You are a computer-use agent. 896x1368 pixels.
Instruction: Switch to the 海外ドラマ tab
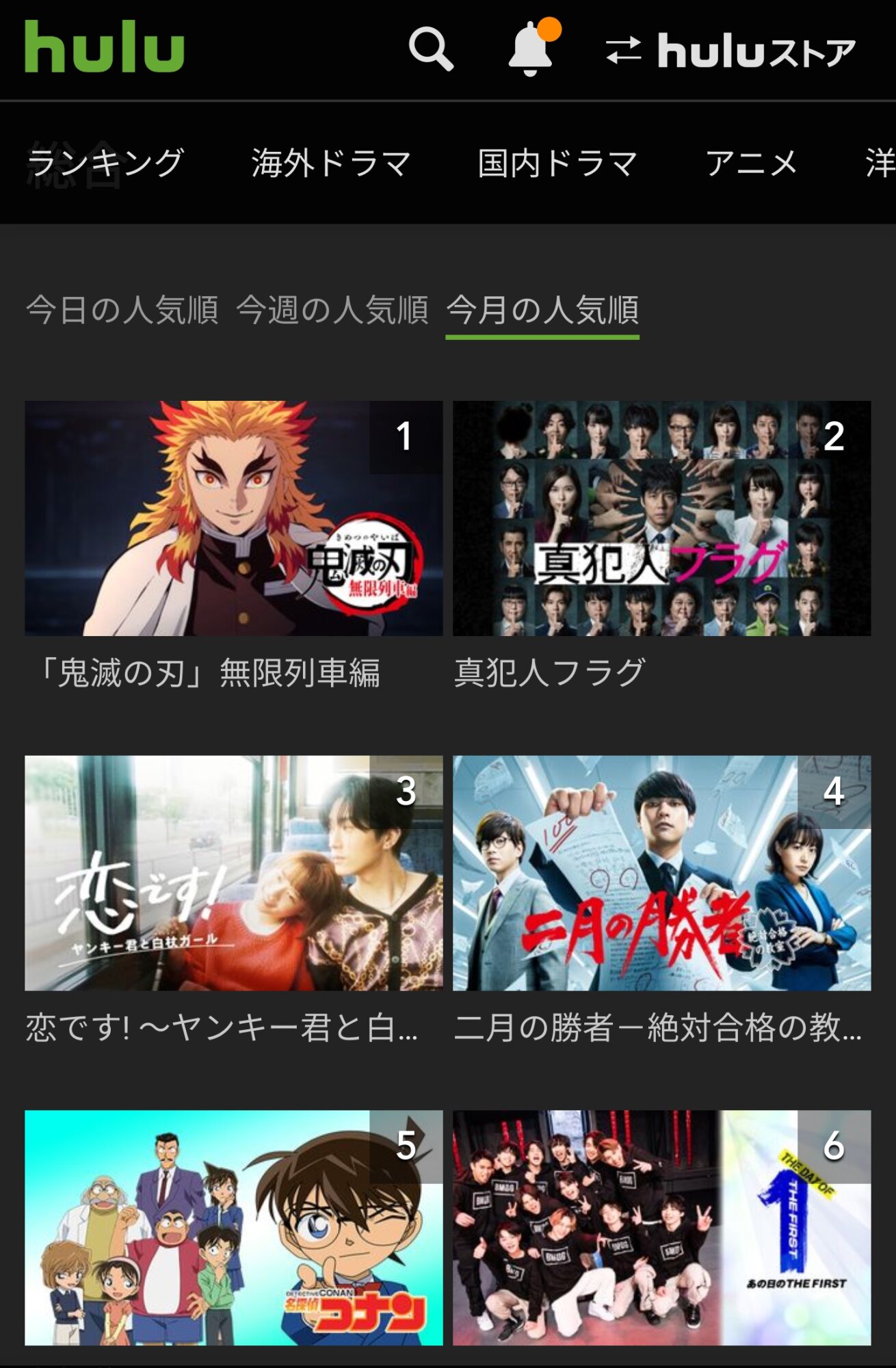tap(331, 163)
